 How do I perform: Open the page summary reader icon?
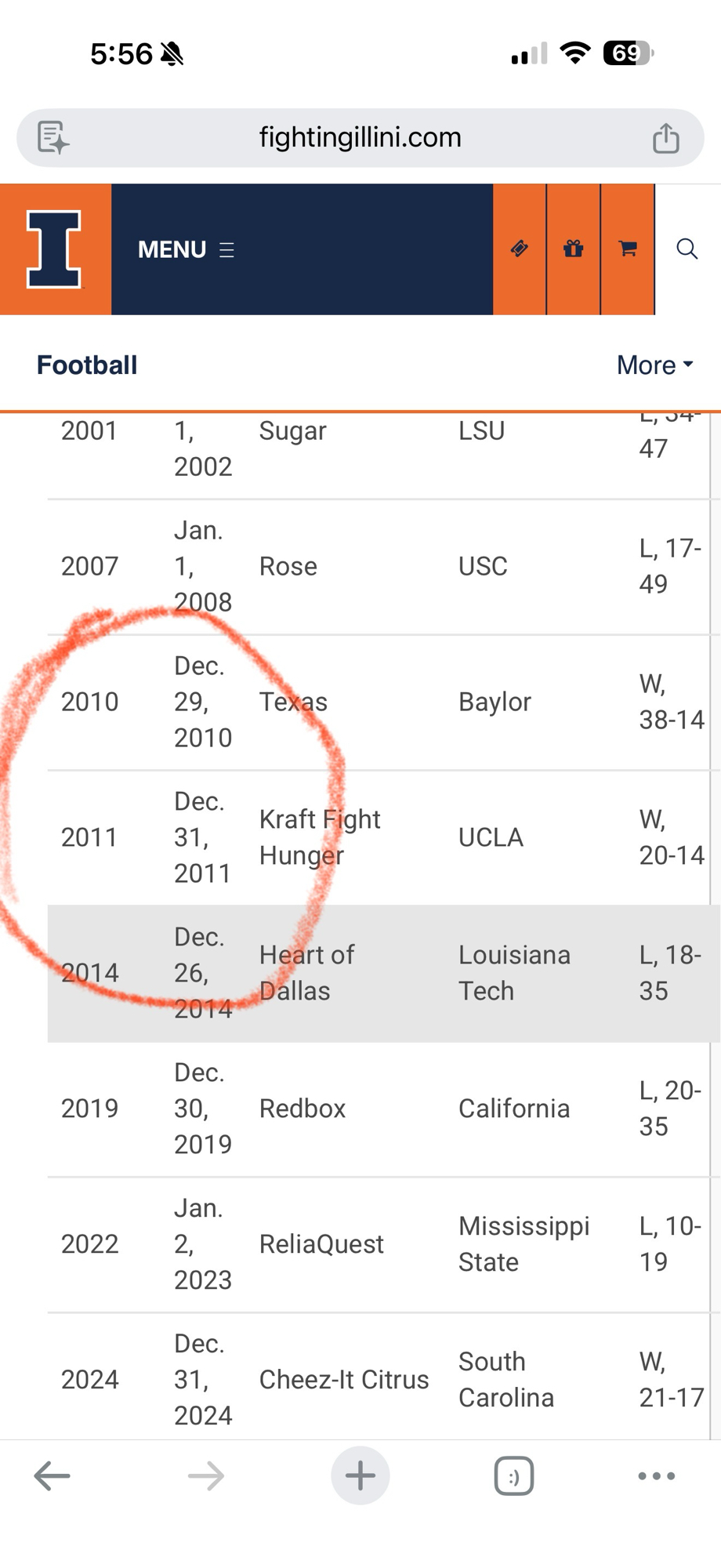[x=53, y=138]
